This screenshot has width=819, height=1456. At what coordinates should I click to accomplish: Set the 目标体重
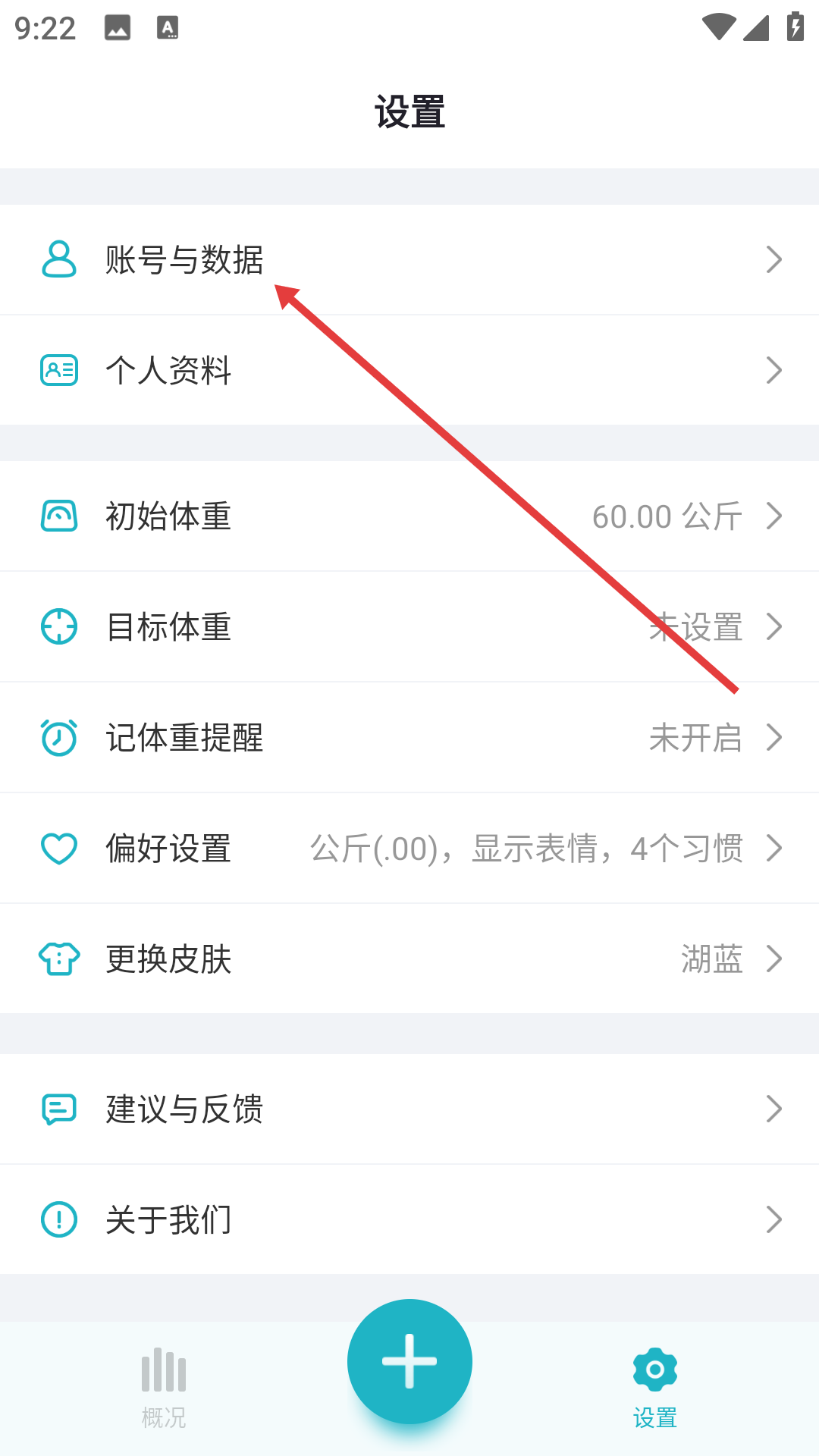coord(409,626)
